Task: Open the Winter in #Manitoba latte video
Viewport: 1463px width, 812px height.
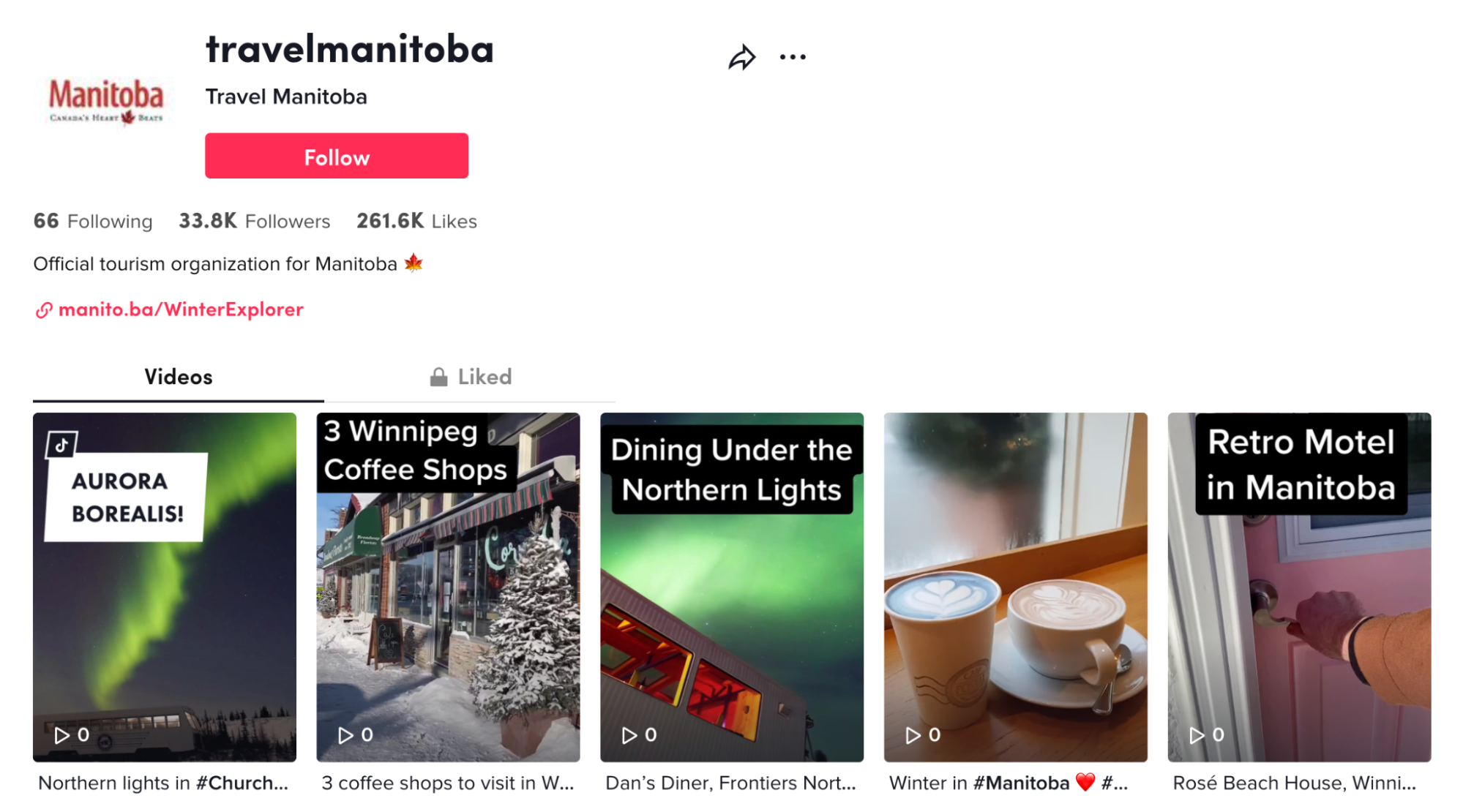Action: 1015,587
